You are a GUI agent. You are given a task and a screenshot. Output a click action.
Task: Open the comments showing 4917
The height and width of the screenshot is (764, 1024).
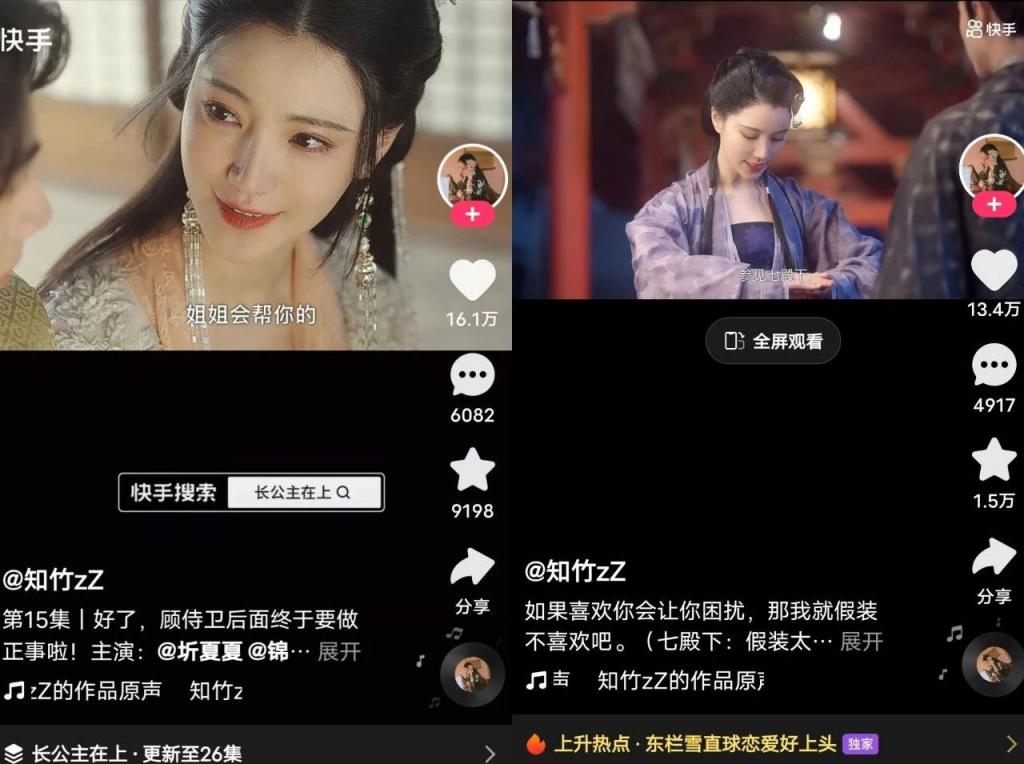993,366
